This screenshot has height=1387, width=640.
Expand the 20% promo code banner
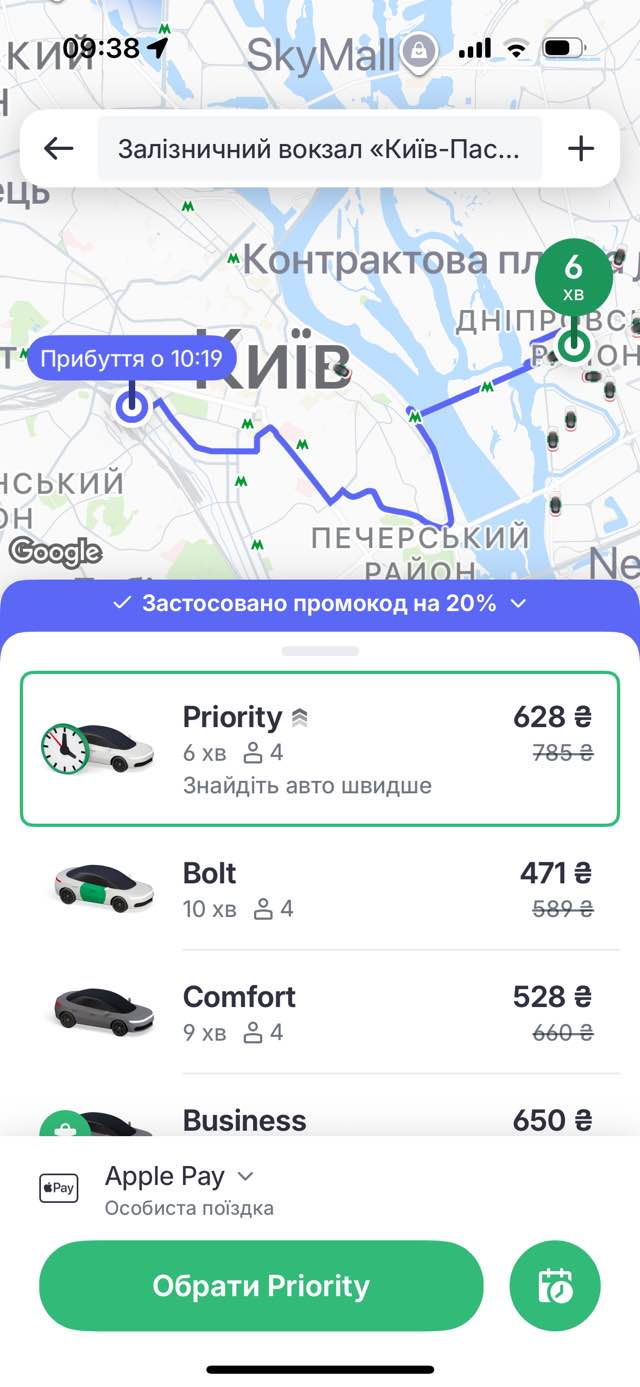319,603
